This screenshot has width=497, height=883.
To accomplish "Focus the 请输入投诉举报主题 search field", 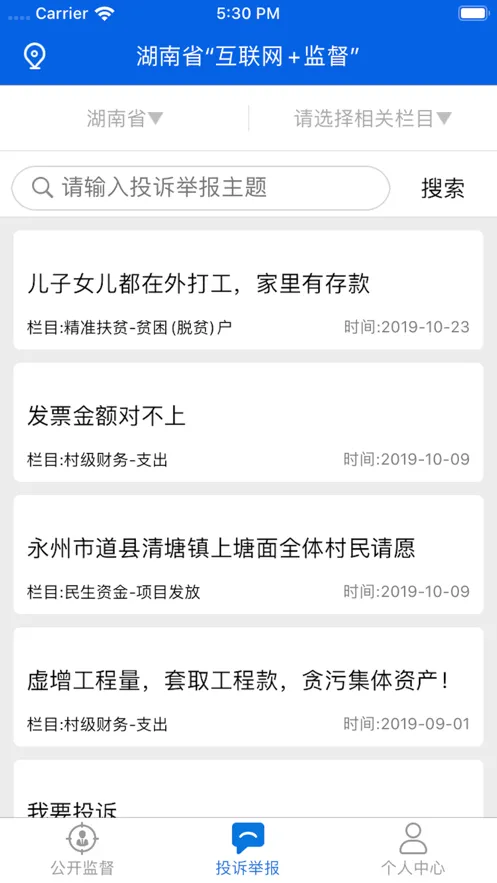I will tap(201, 188).
